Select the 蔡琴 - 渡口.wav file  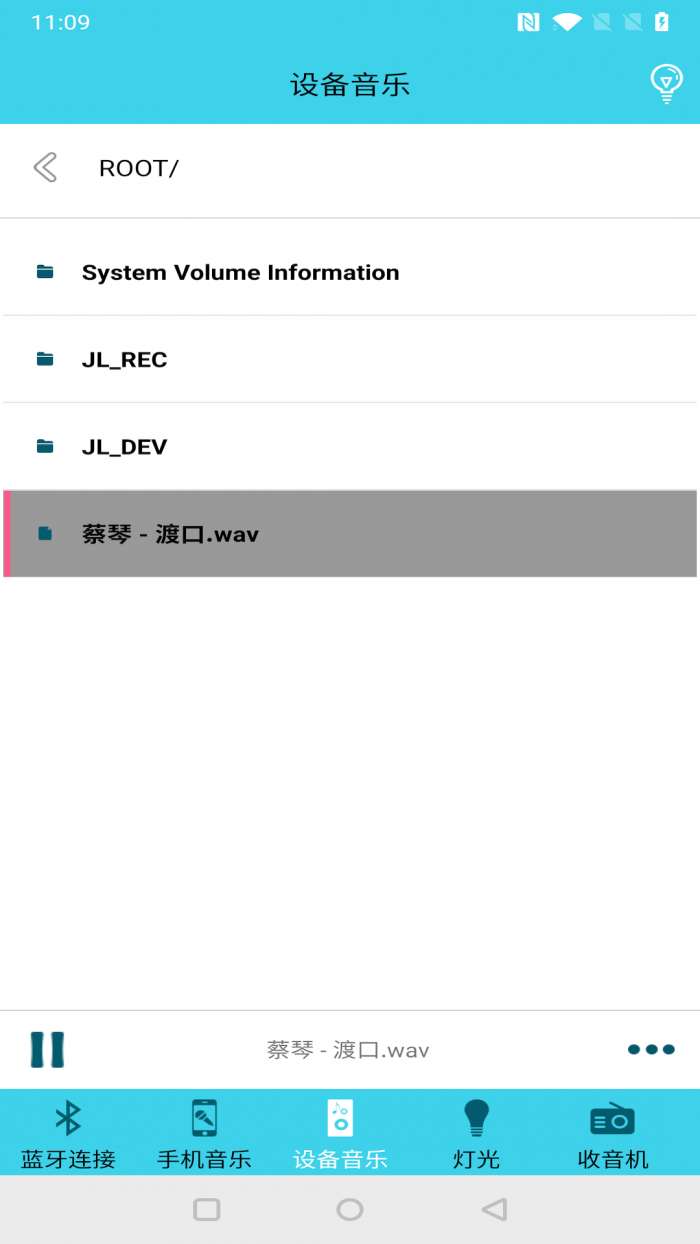click(170, 534)
